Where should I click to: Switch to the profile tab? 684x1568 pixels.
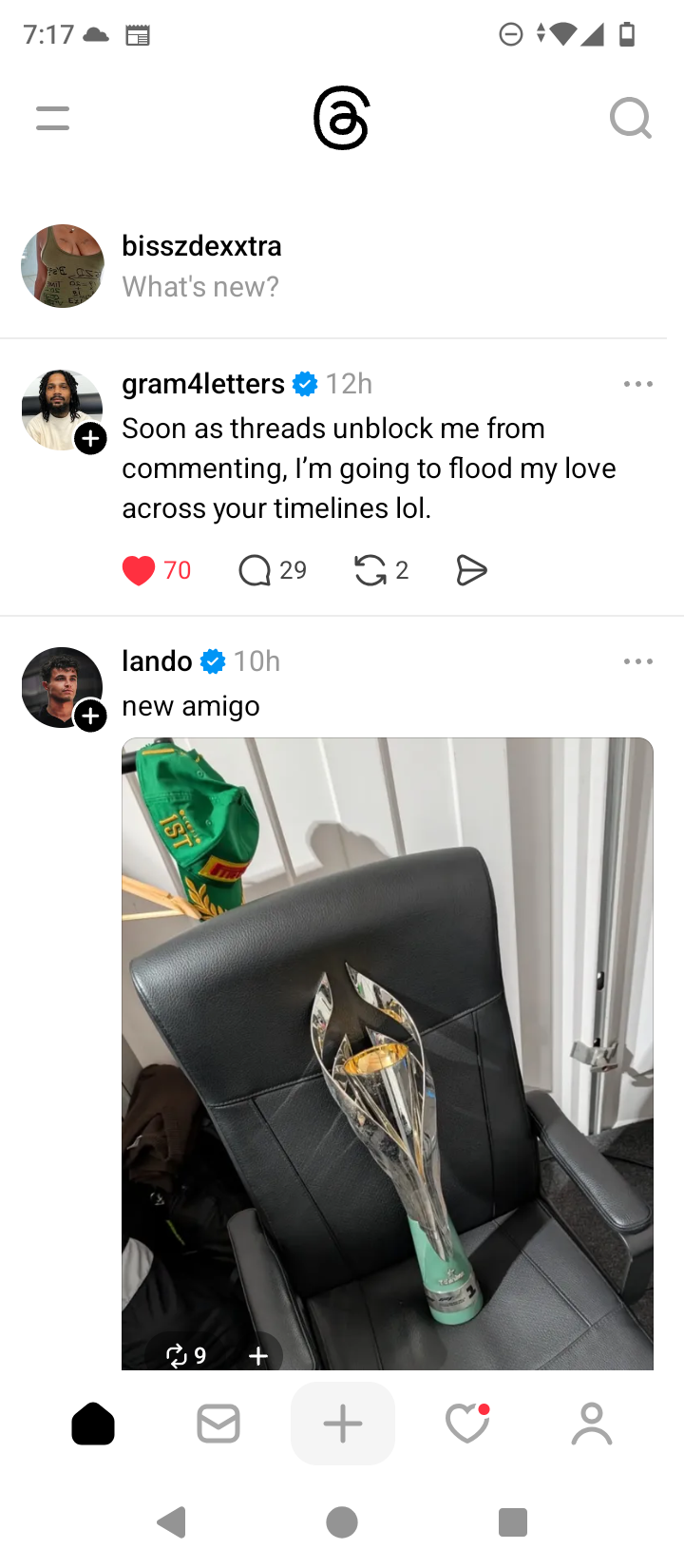[592, 1425]
